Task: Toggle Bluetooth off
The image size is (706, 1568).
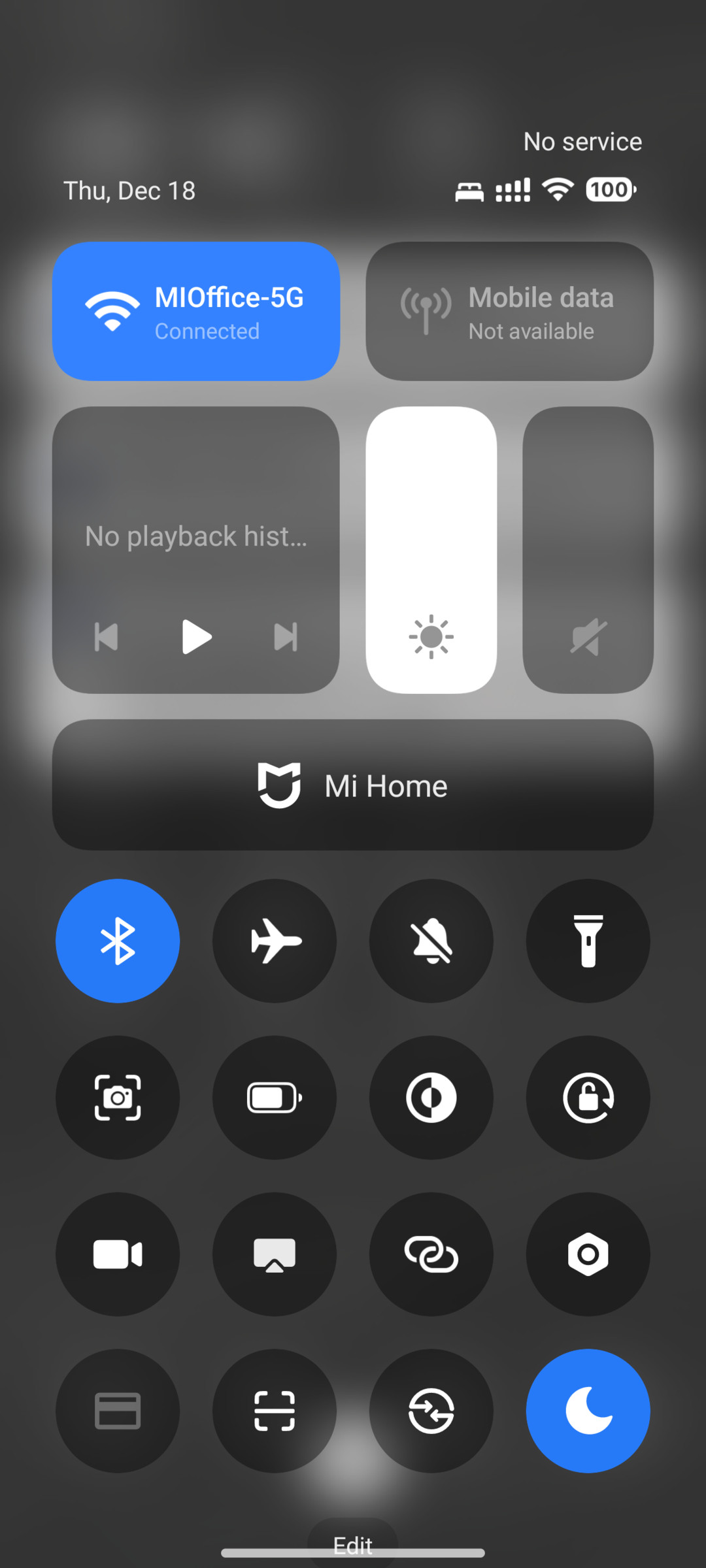Action: [118, 941]
